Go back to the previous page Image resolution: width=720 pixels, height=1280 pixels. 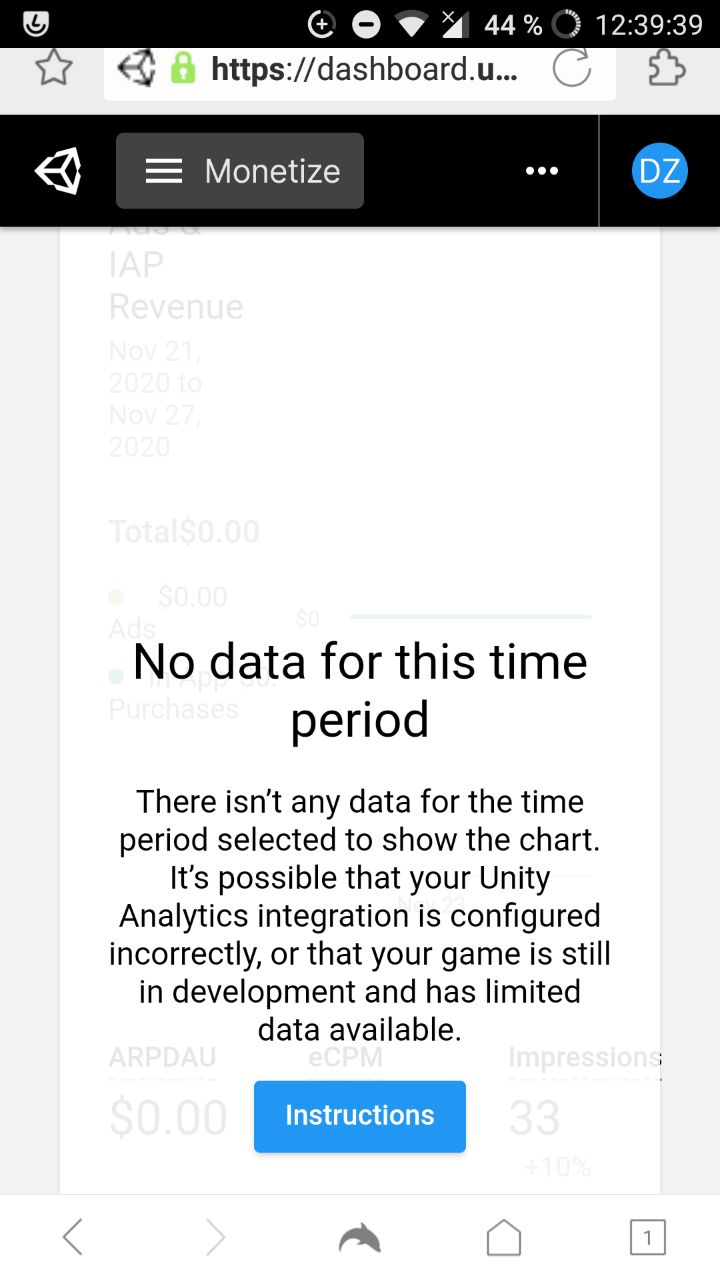click(x=72, y=1238)
